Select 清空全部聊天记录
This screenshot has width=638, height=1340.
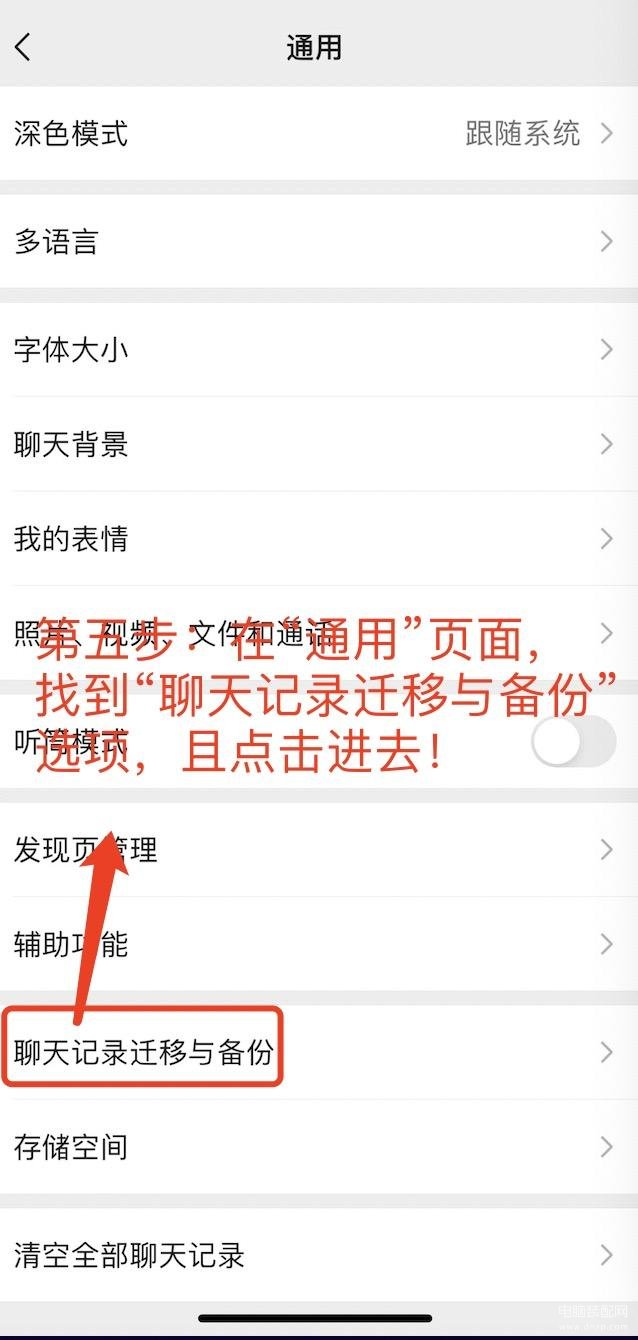point(319,1255)
